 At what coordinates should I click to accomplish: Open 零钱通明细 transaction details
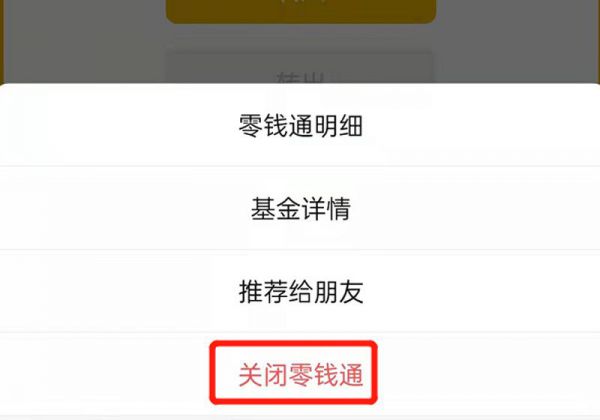[300, 127]
